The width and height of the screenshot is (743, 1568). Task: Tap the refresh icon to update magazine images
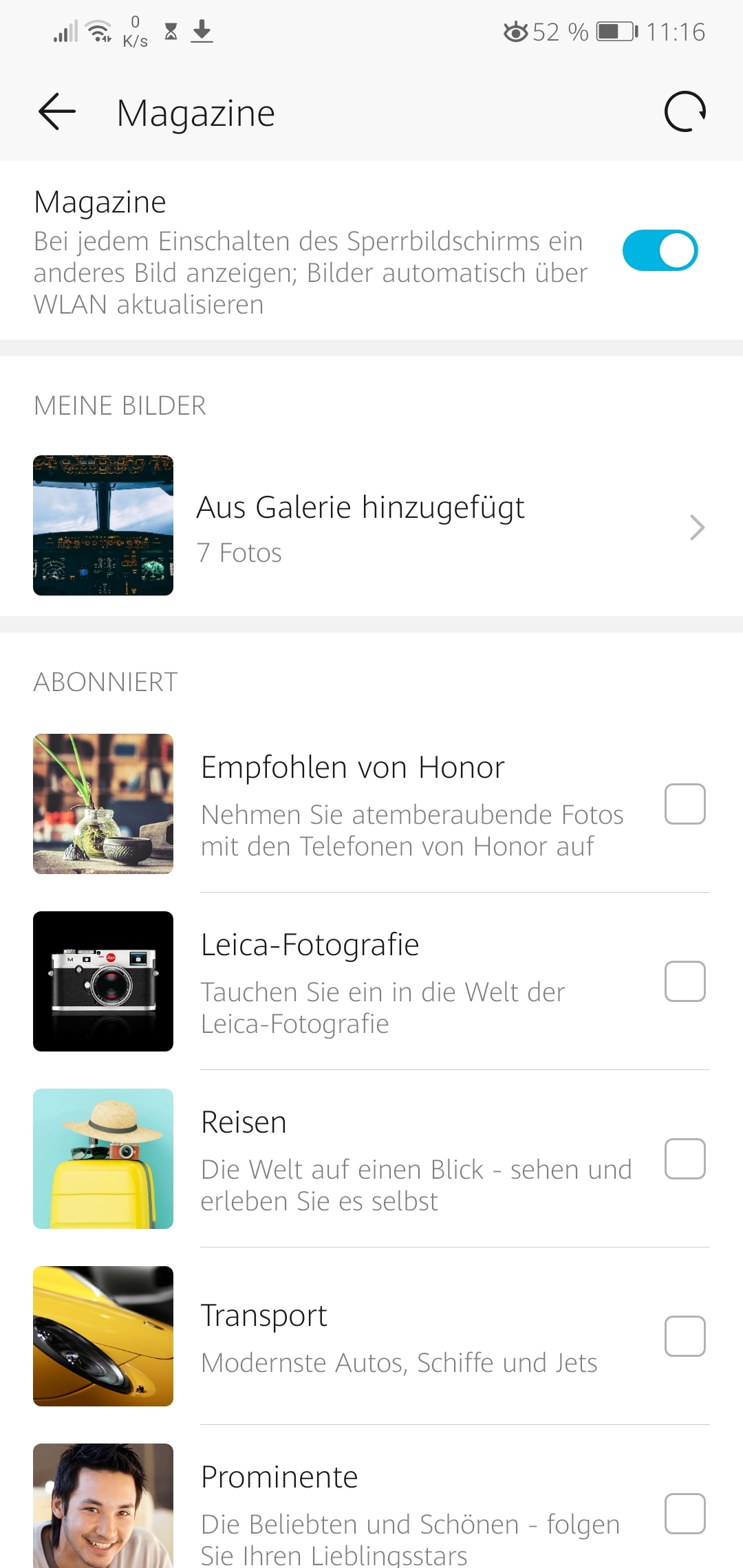[685, 112]
